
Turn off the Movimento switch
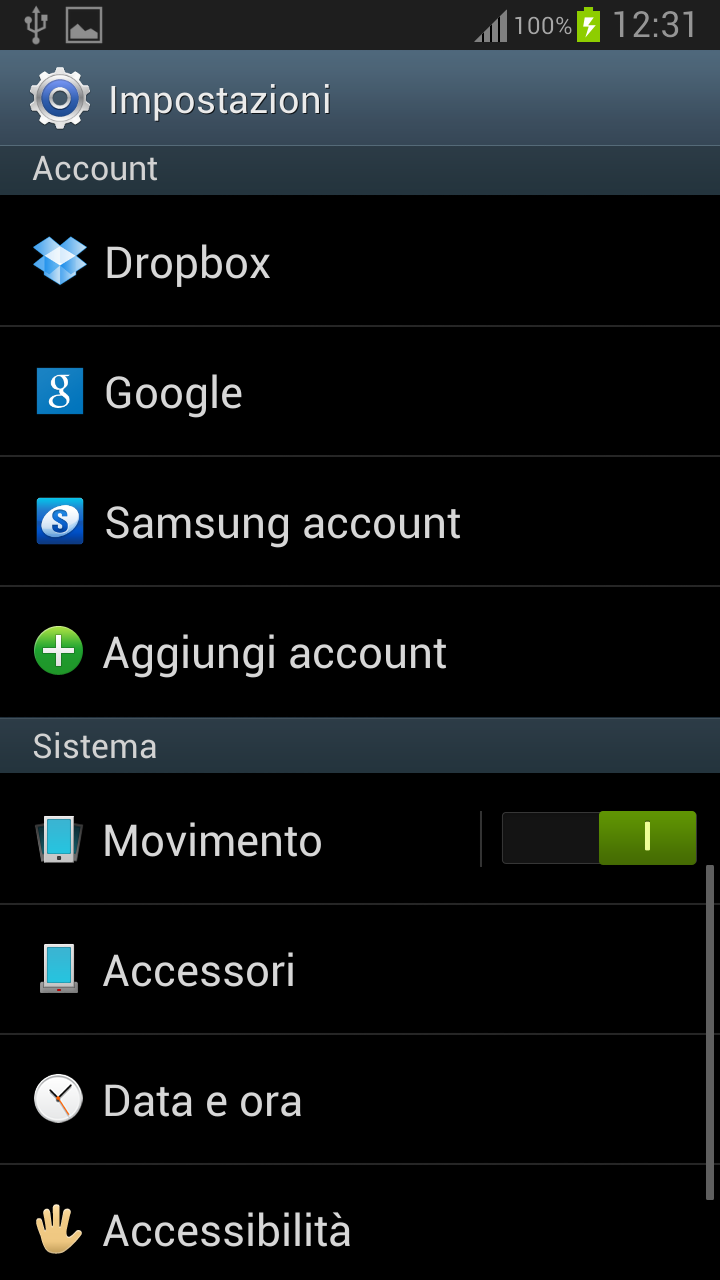(x=599, y=838)
